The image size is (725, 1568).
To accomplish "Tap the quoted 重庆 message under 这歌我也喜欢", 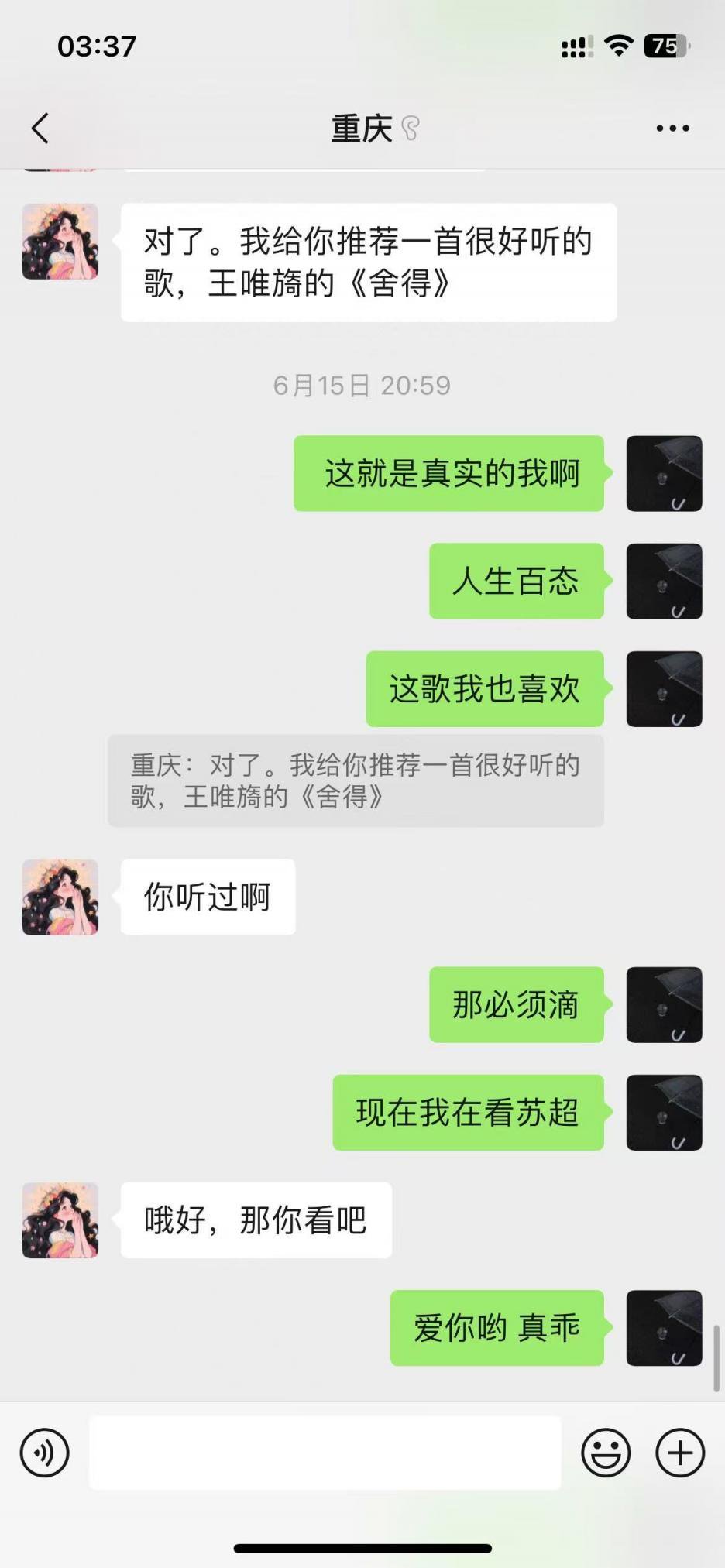I will tap(356, 781).
